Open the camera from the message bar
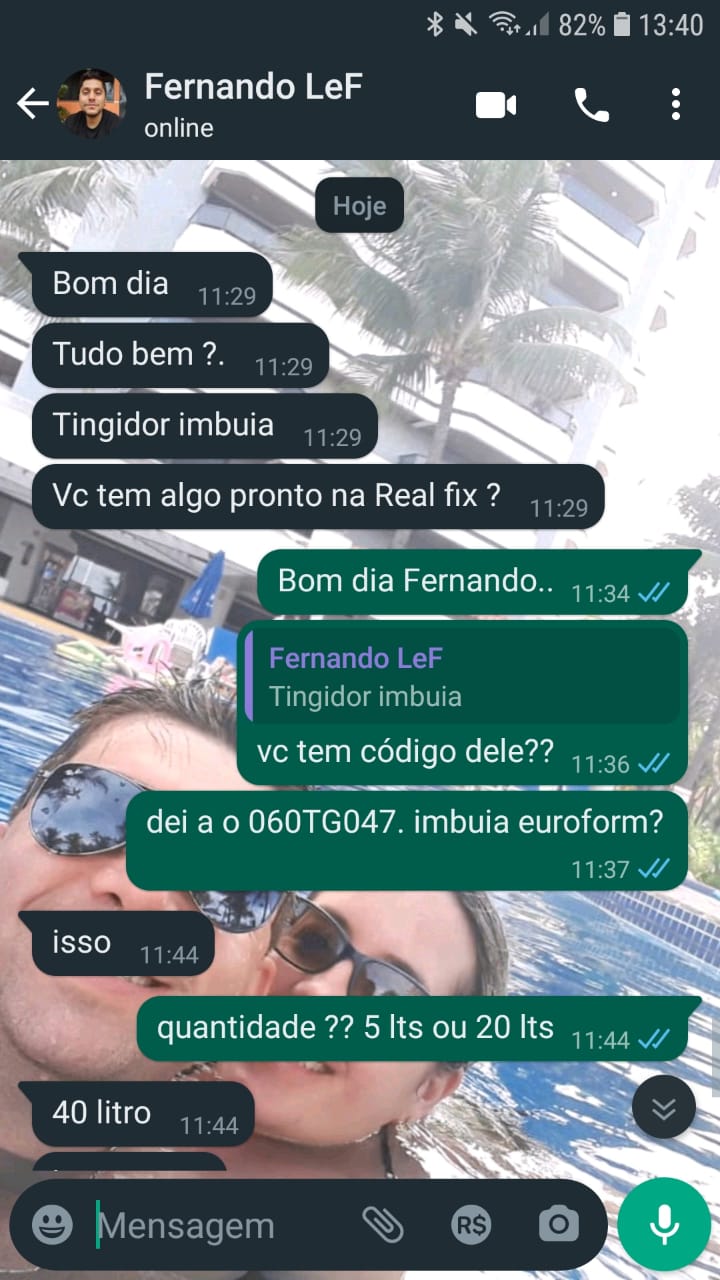 click(x=558, y=1224)
